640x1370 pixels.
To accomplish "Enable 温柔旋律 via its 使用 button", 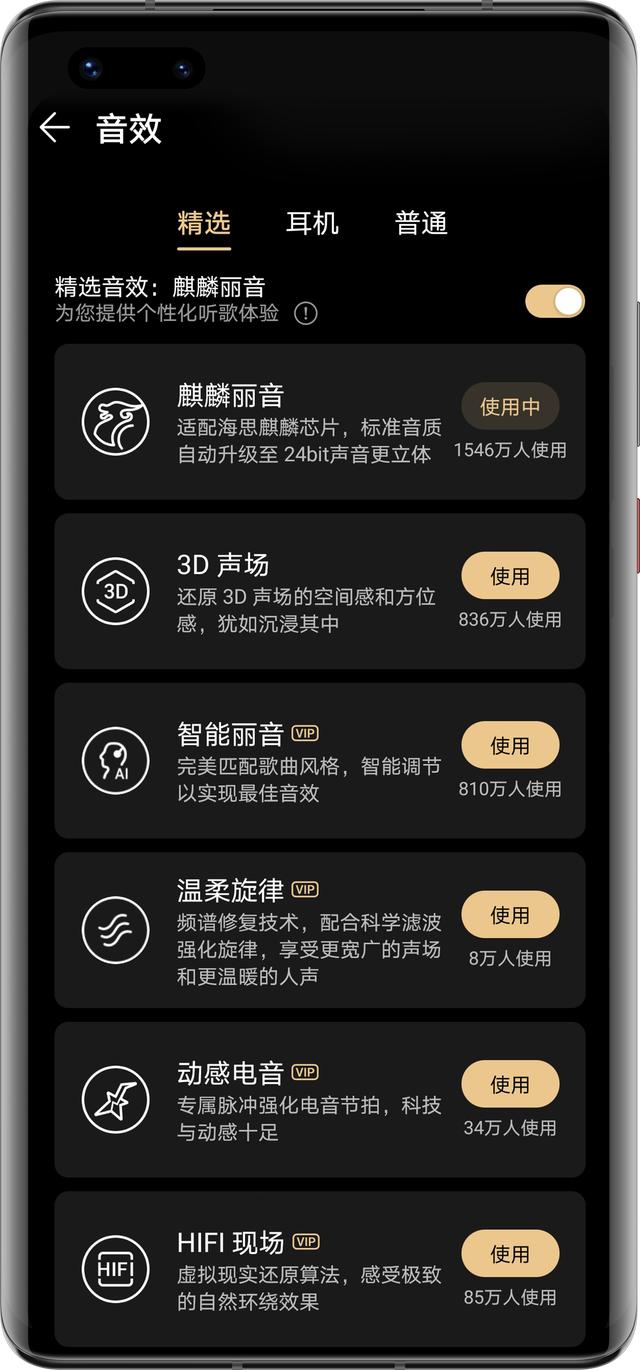I will coord(509,915).
